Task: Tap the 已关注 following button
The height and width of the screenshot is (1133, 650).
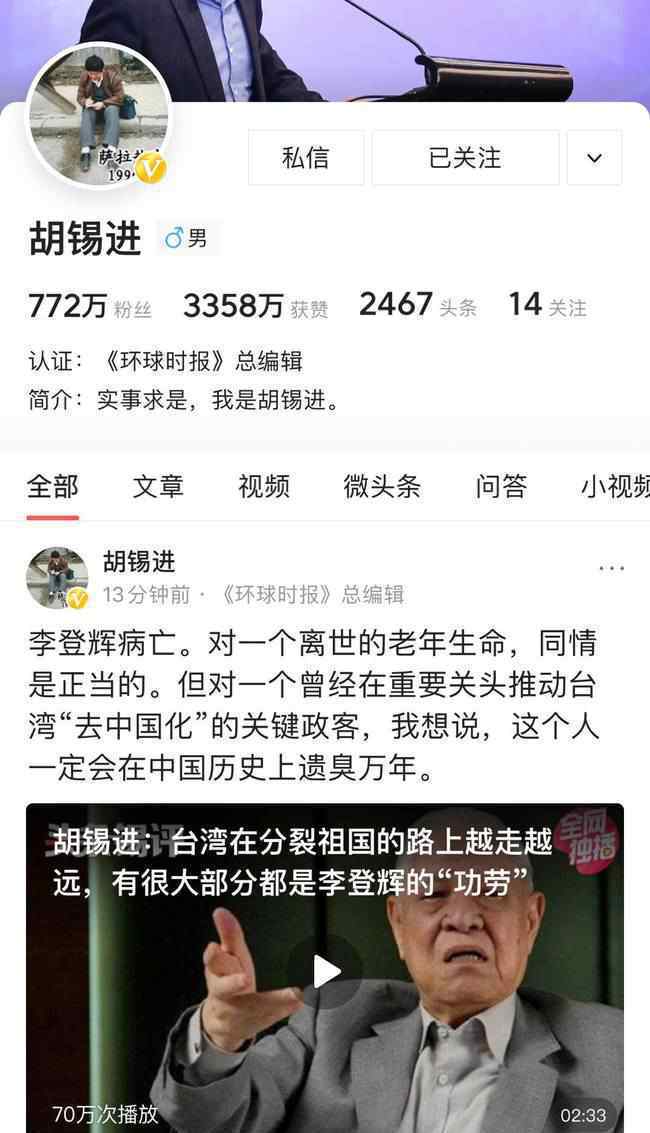Action: (x=465, y=158)
